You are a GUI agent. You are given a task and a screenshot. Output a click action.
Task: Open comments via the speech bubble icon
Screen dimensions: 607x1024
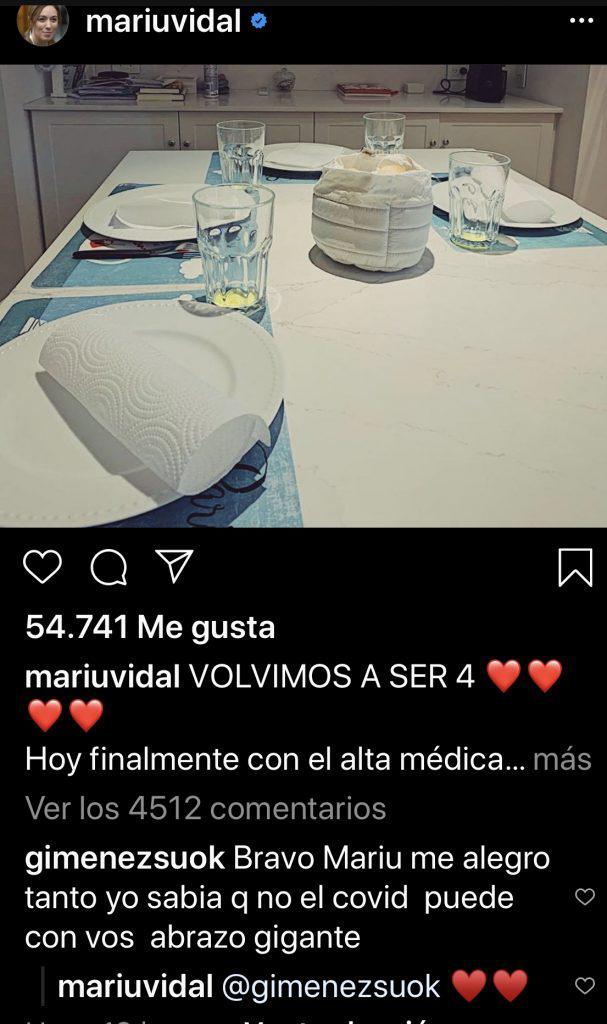pyautogui.click(x=108, y=567)
